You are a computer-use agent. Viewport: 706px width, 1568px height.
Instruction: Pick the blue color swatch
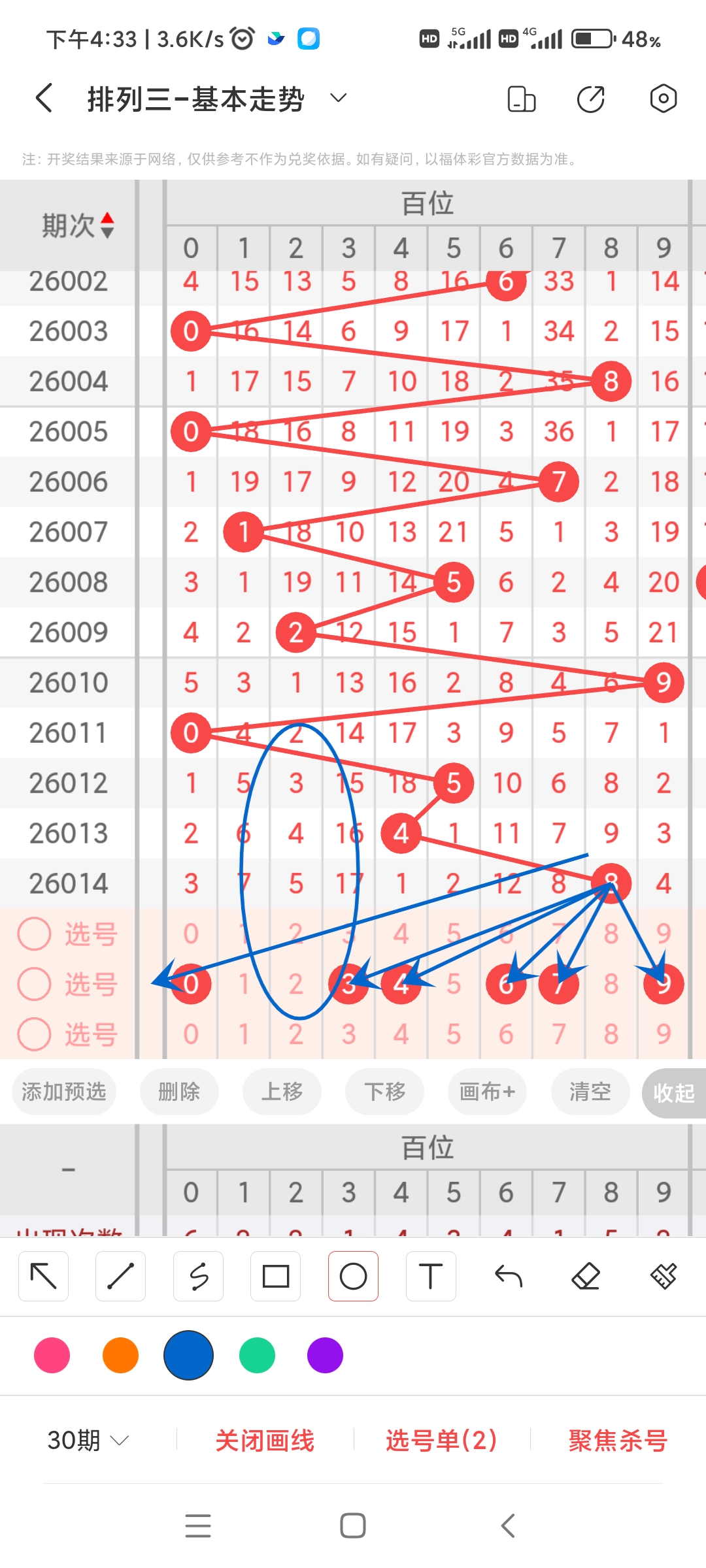click(188, 1356)
